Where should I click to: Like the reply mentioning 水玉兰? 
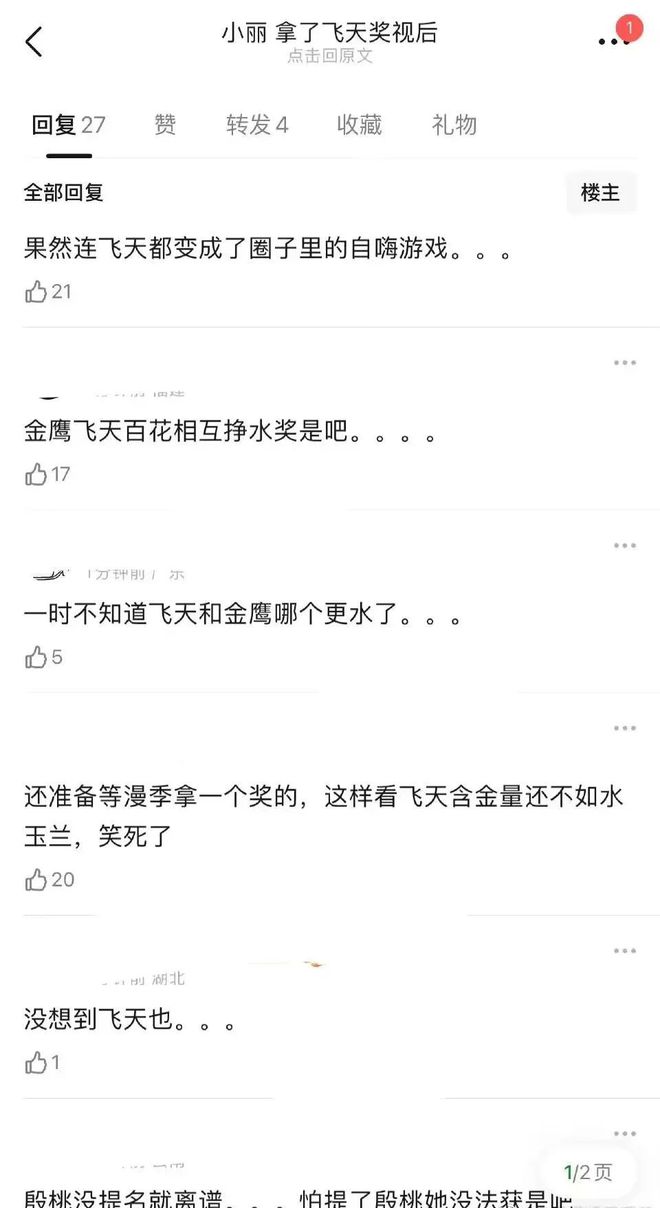(49, 880)
